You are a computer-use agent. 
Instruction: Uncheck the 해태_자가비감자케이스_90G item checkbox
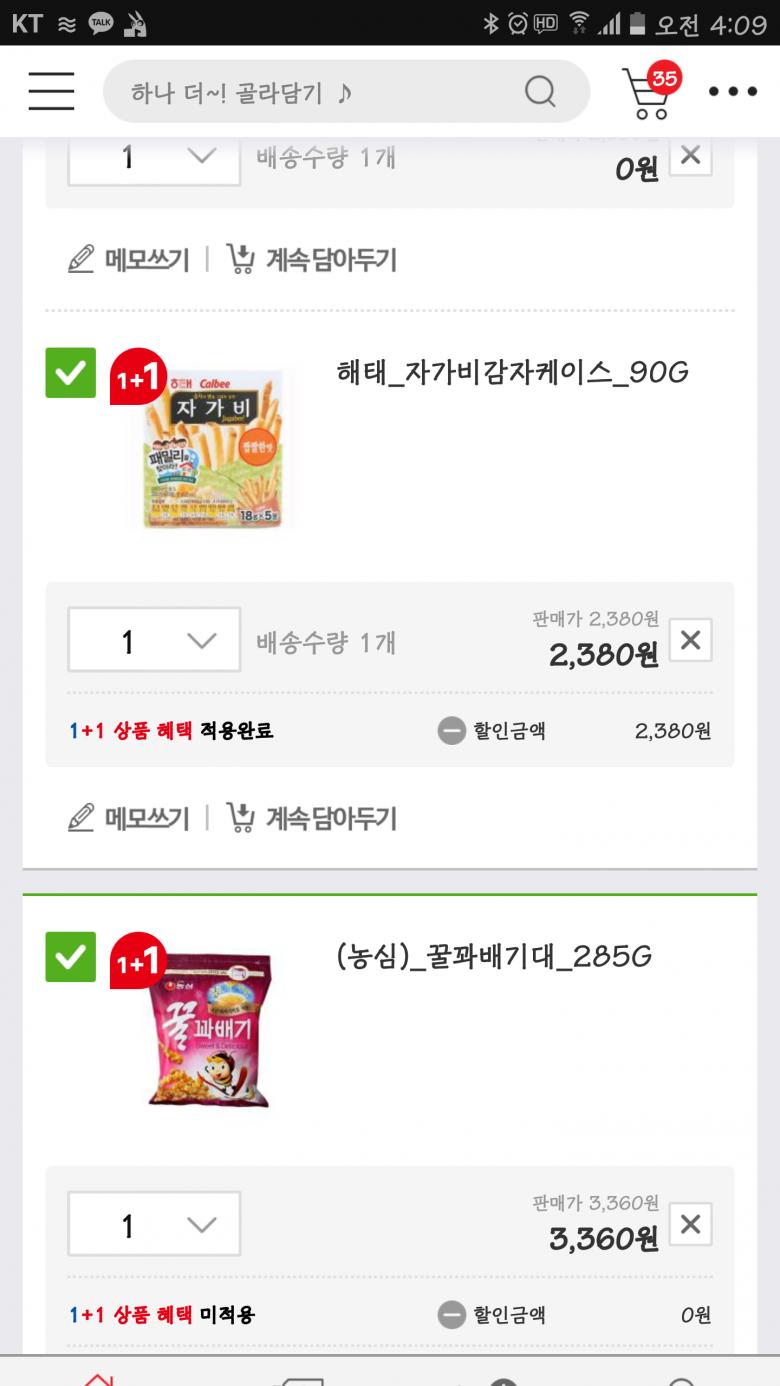pos(71,373)
